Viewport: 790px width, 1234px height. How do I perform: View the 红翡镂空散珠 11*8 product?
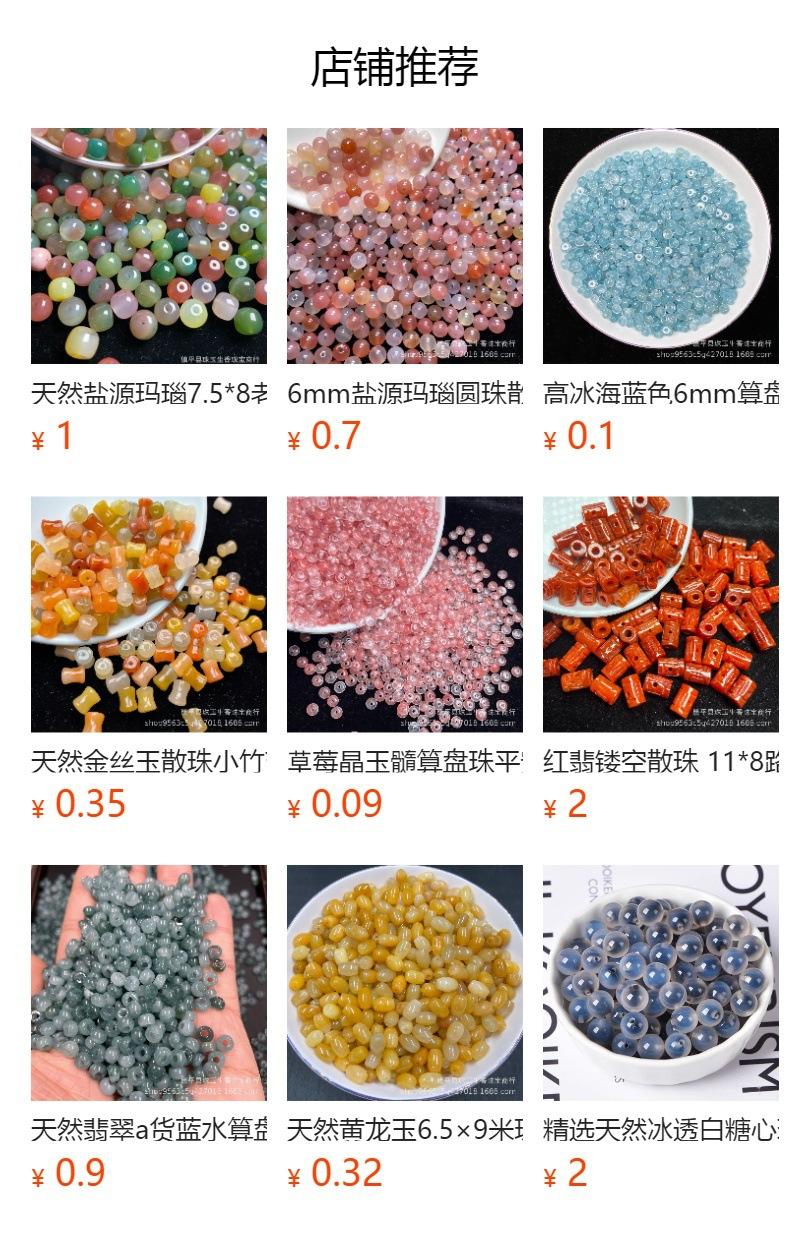661,661
